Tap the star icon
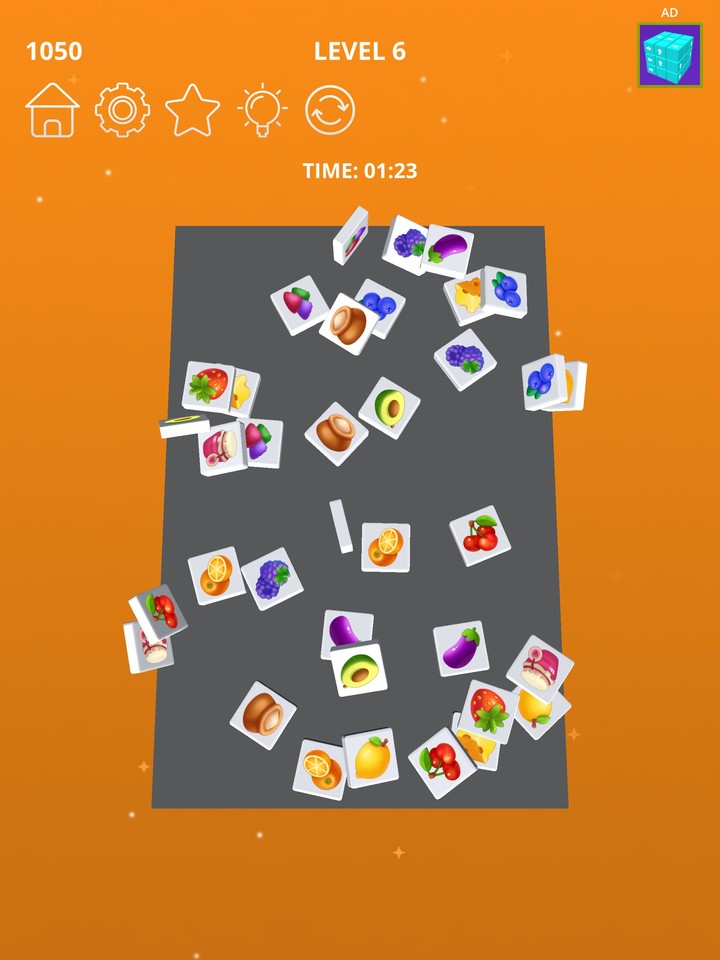Image resolution: width=720 pixels, height=960 pixels. coord(192,110)
